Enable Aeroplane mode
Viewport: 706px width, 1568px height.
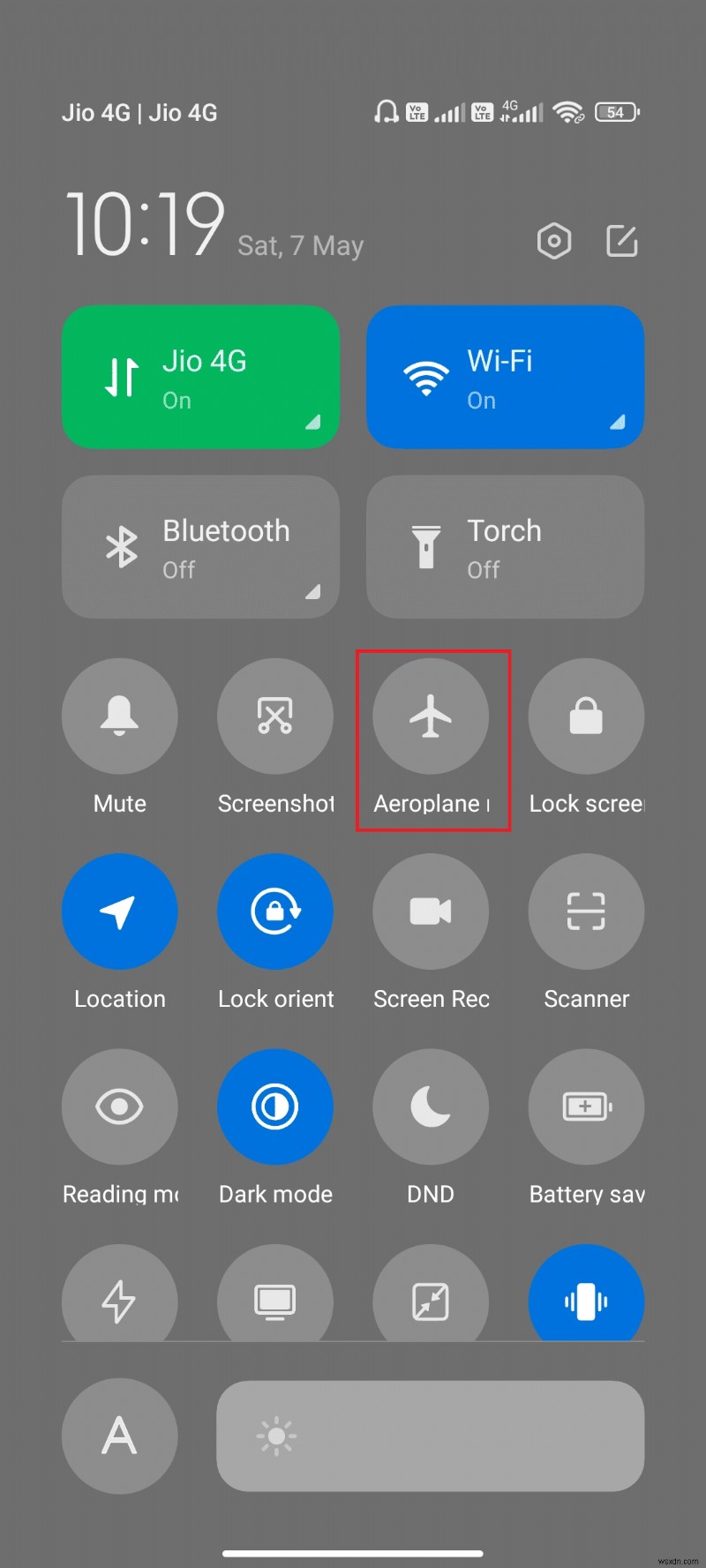(431, 716)
